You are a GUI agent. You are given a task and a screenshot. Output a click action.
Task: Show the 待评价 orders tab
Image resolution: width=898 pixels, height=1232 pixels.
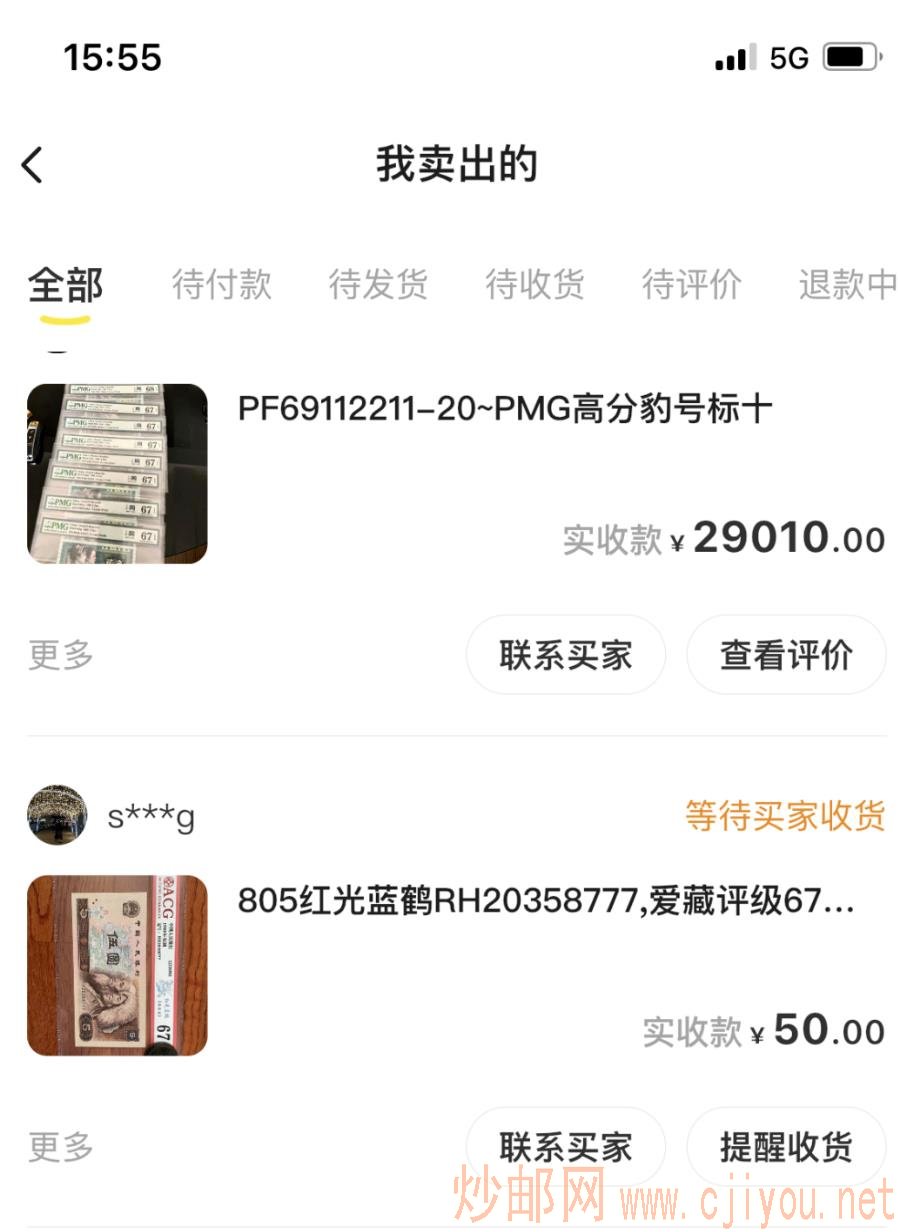pyautogui.click(x=691, y=285)
